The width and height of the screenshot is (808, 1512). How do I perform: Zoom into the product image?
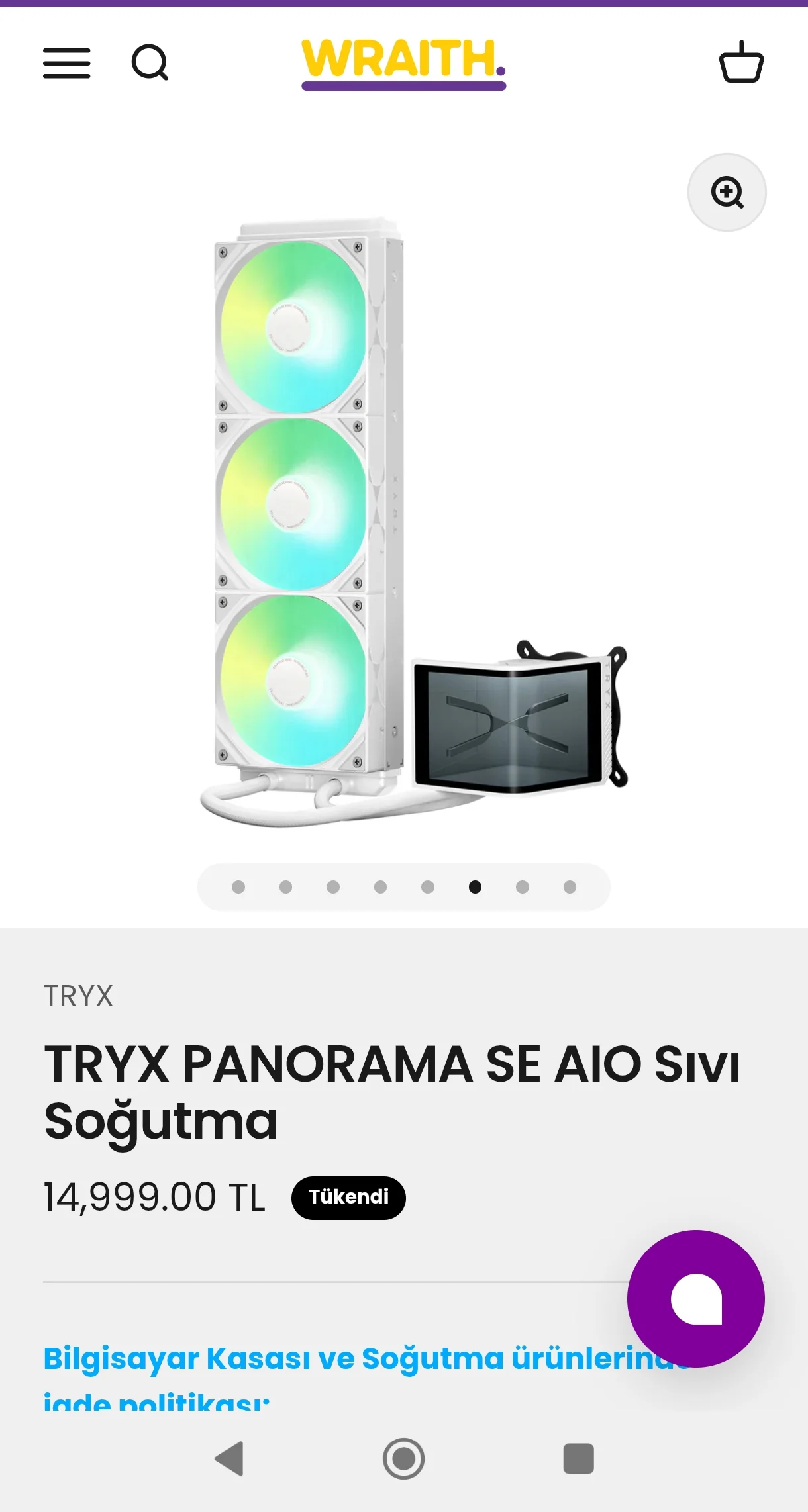(x=727, y=193)
